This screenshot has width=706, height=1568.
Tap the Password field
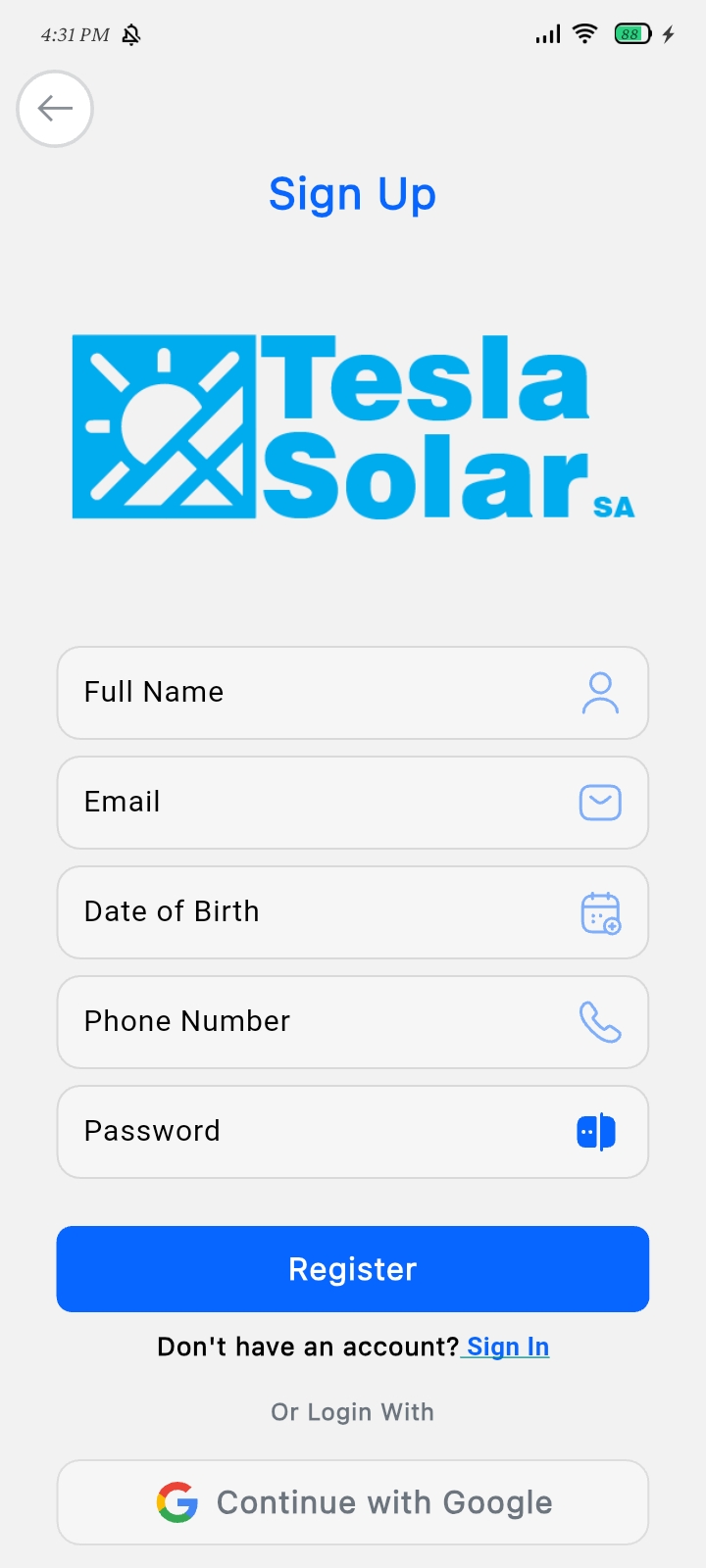tap(353, 1132)
